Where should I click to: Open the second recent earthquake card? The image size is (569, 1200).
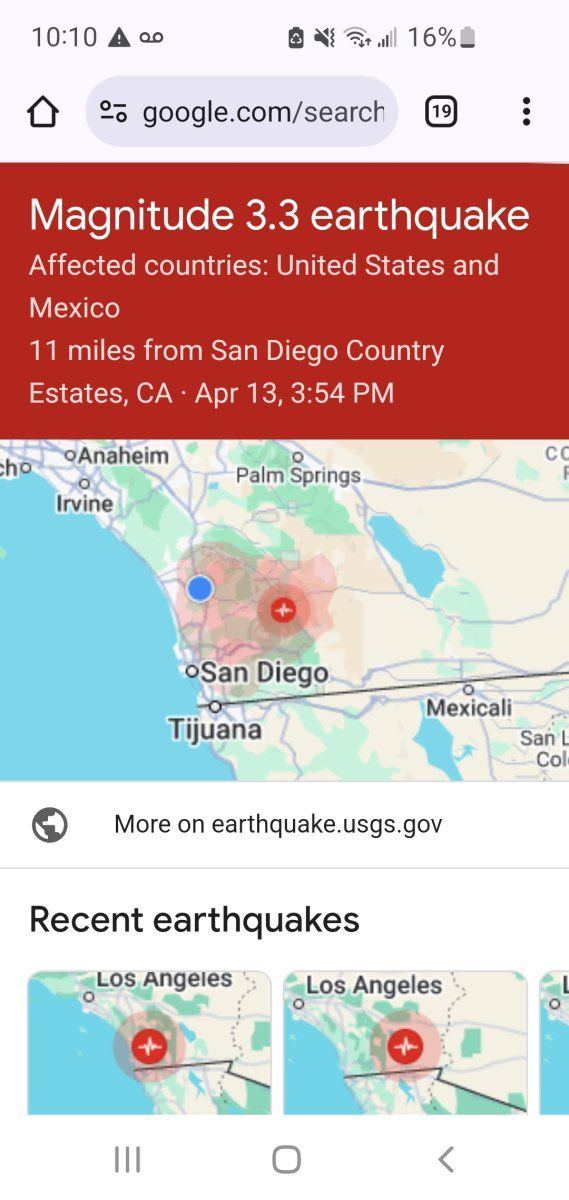tap(405, 1042)
